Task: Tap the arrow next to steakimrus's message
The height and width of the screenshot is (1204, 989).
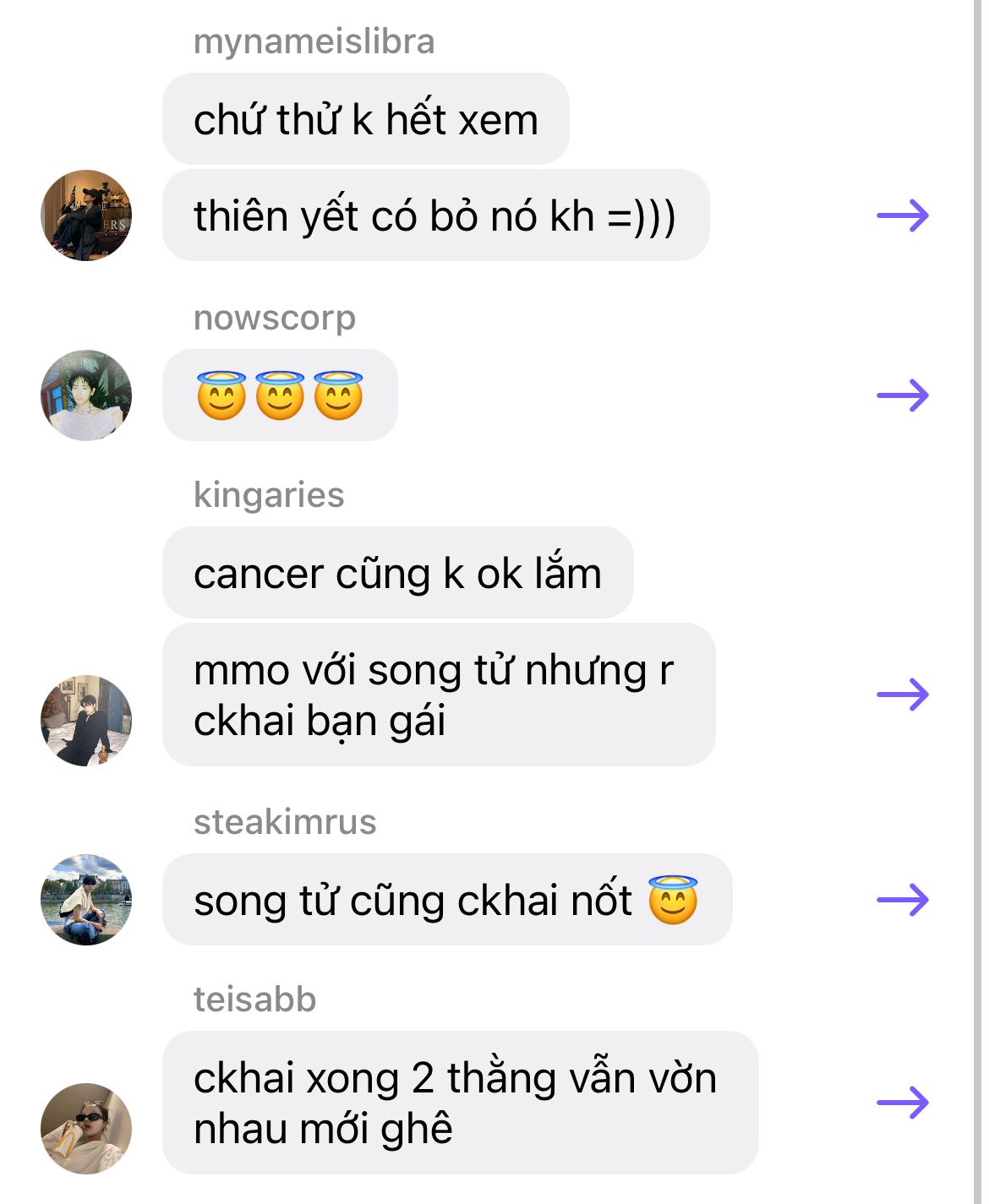Action: pyautogui.click(x=903, y=900)
